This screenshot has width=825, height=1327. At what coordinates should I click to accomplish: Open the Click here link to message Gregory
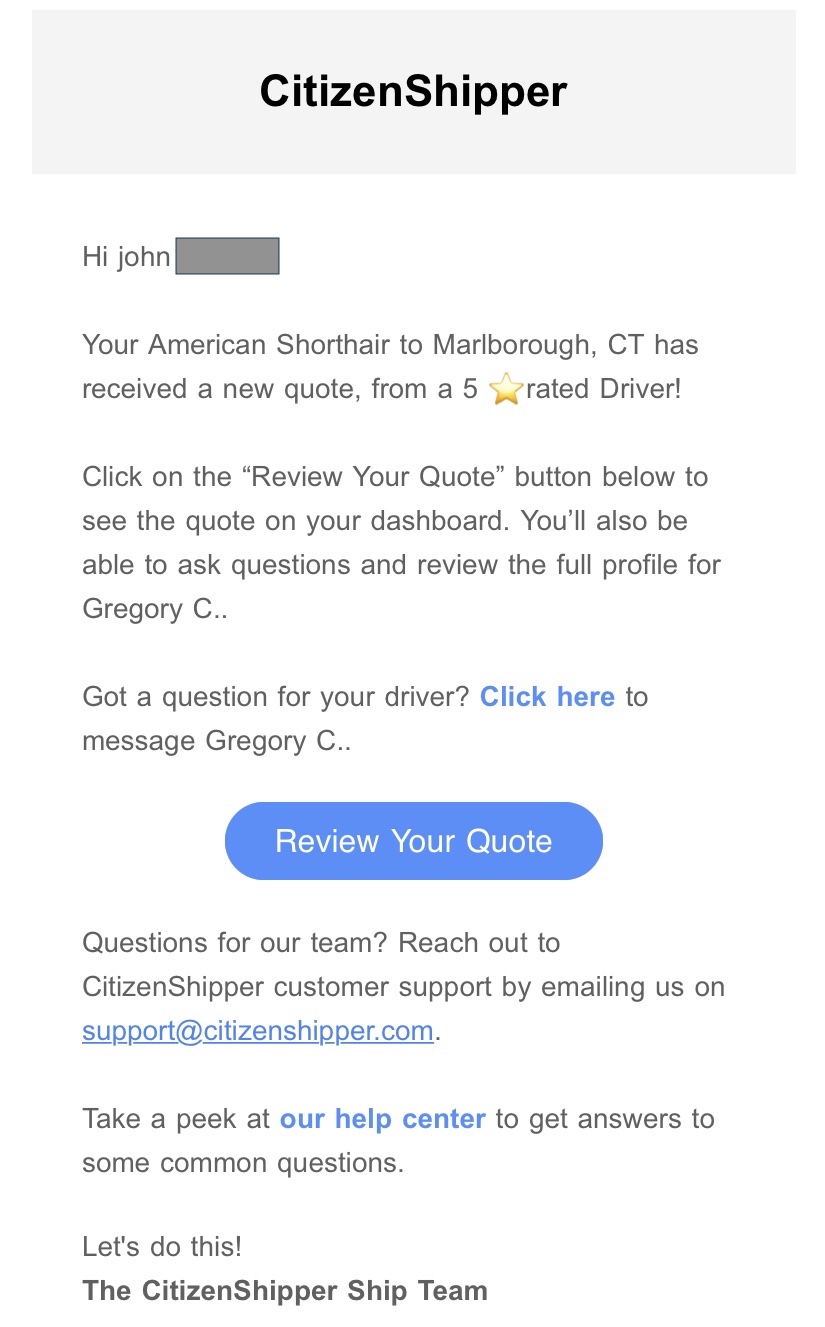tap(547, 697)
